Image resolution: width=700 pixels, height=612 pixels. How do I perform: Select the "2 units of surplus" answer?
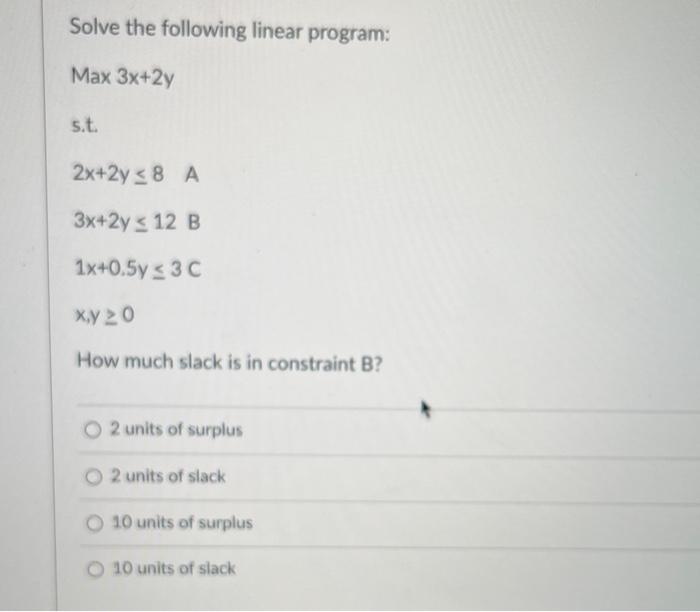tap(95, 430)
